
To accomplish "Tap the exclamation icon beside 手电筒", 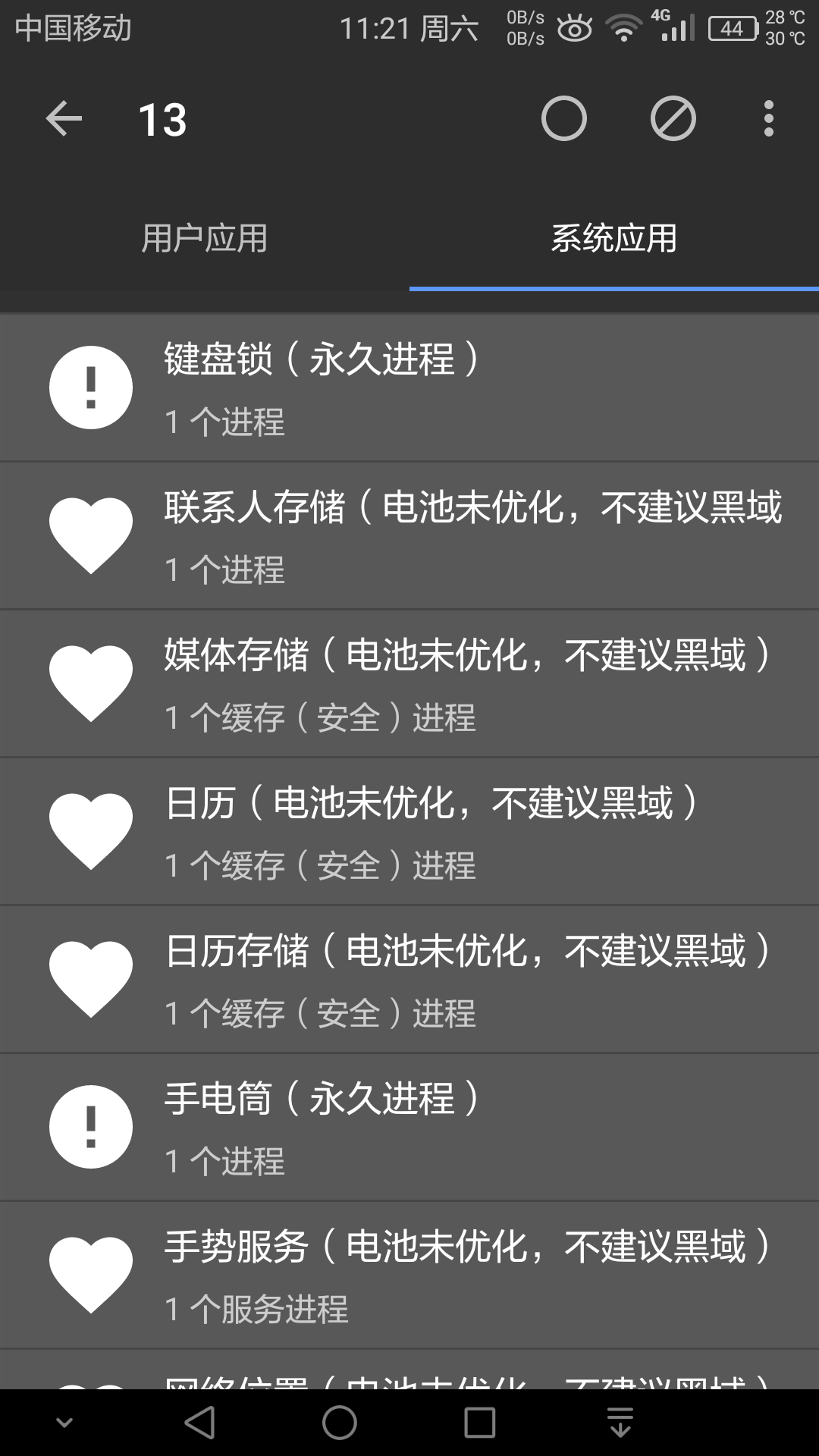I will [90, 1126].
